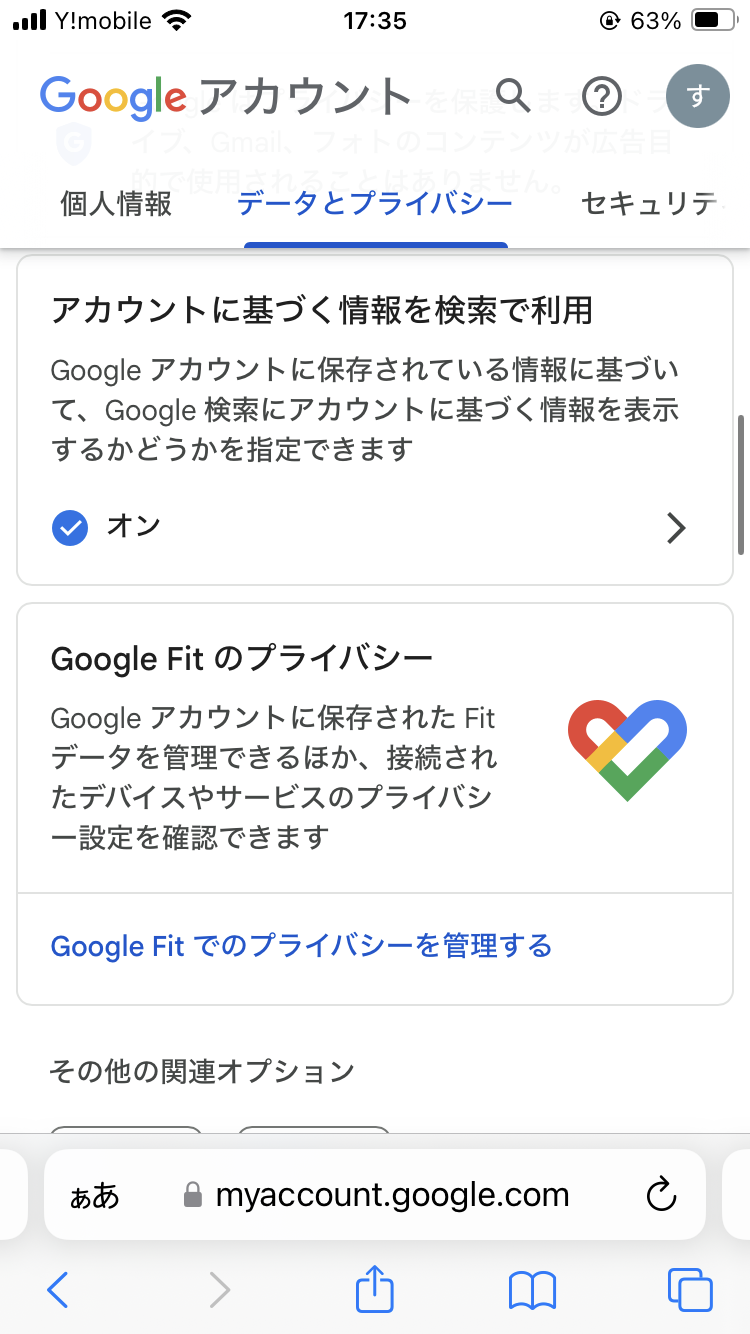Select the データとプライバシー tab
Image resolution: width=750 pixels, height=1334 pixels.
(x=376, y=204)
